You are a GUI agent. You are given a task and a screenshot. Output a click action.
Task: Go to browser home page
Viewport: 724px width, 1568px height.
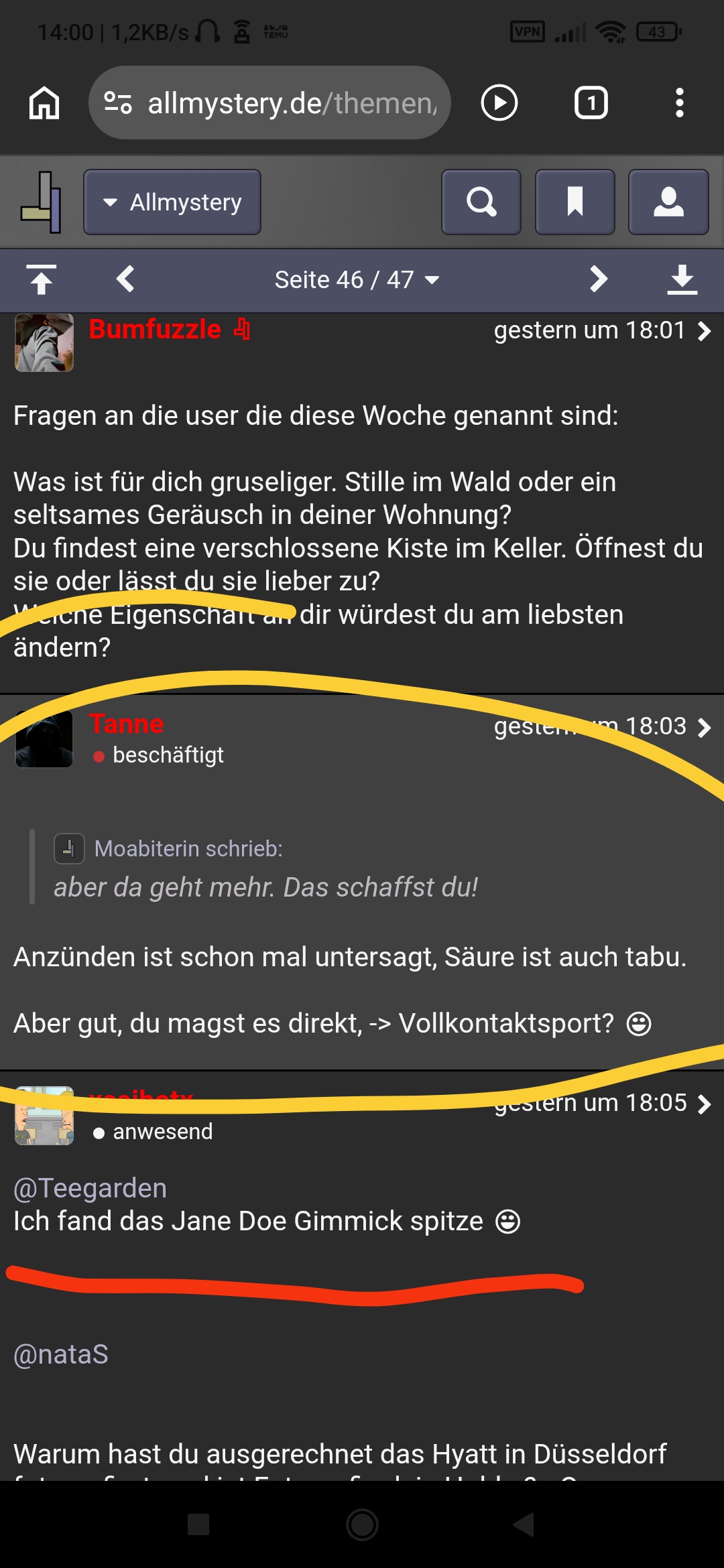[44, 103]
